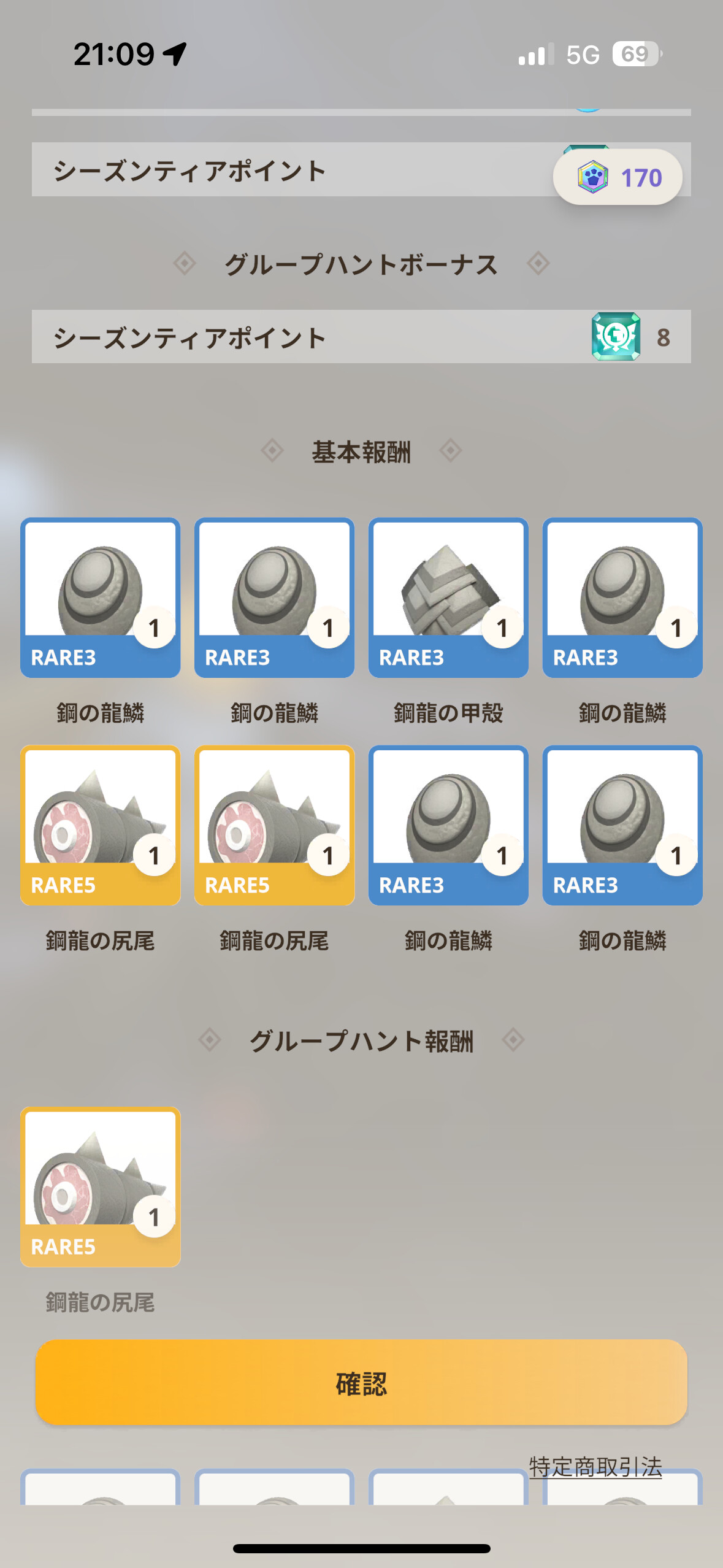Viewport: 723px width, 1568px height.
Task: Open the 特定商取引法 link
Action: (595, 1467)
